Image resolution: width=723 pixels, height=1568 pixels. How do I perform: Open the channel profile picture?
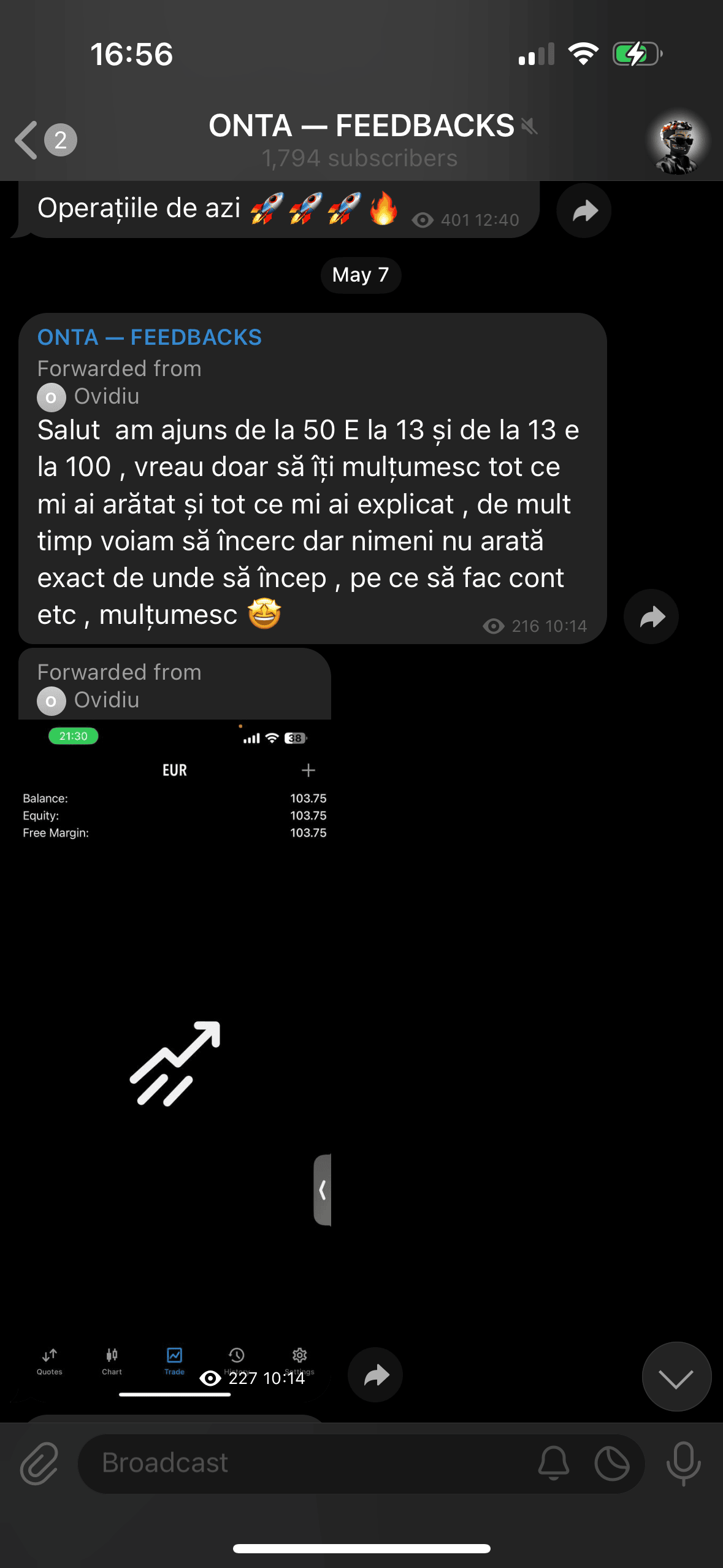(678, 141)
